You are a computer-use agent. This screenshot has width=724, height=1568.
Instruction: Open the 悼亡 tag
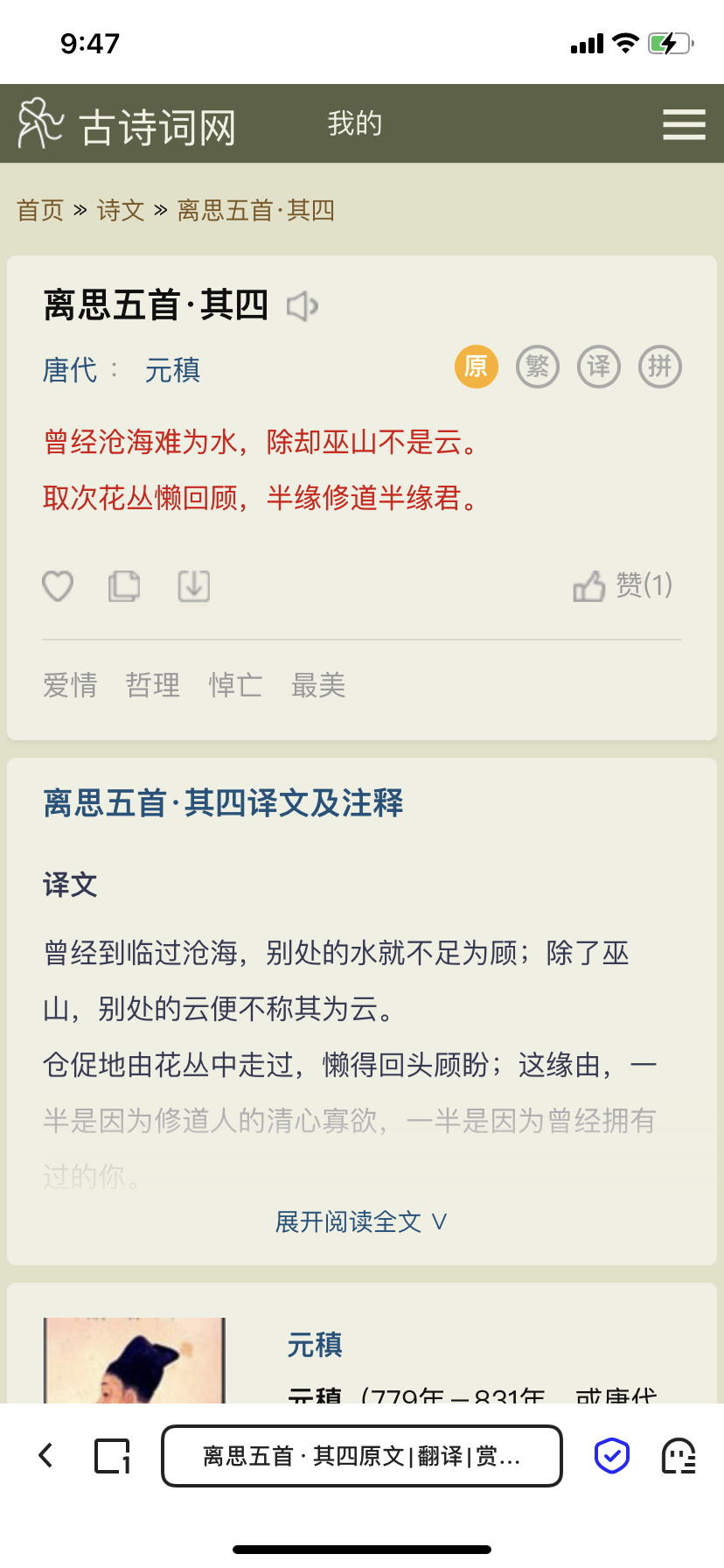pos(235,685)
